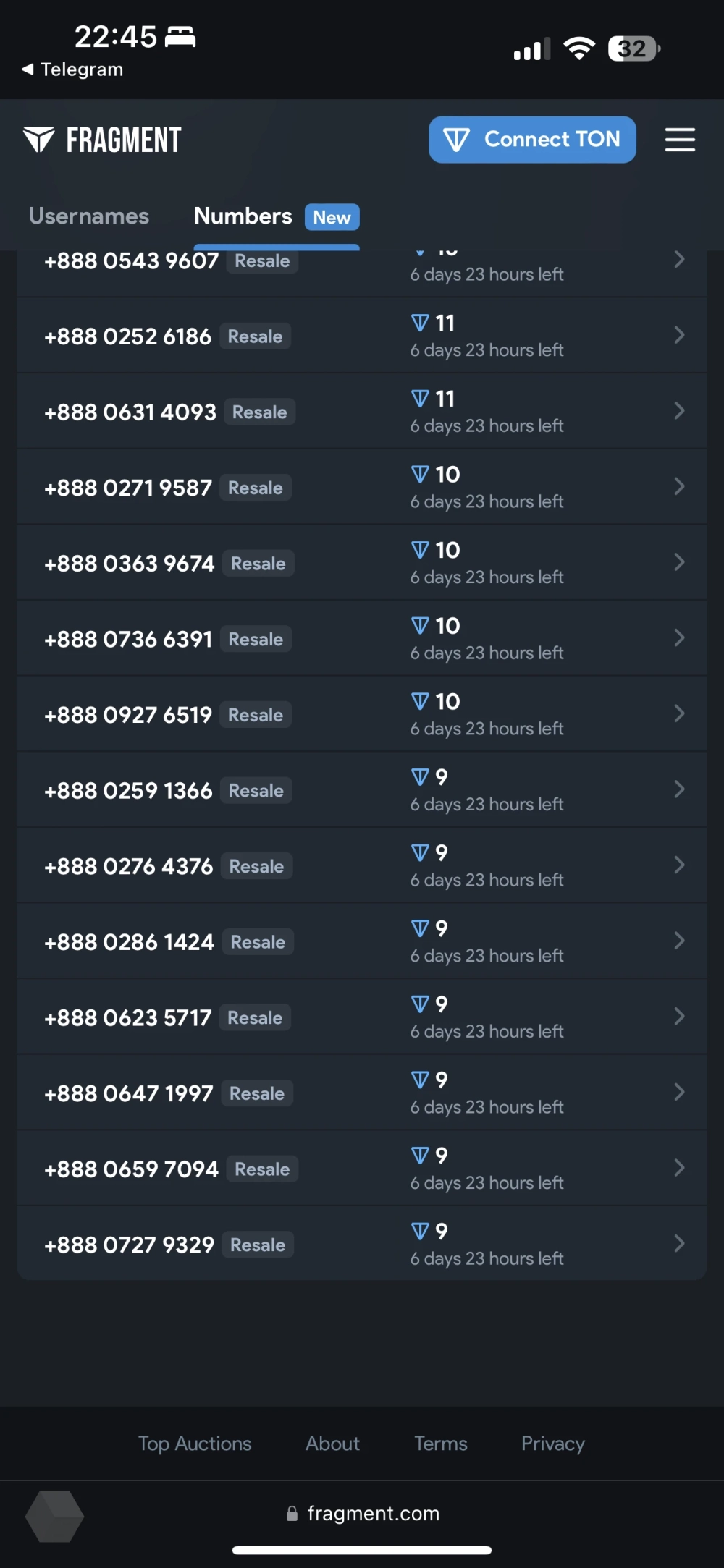Tap the Connect TON button

[x=532, y=140]
